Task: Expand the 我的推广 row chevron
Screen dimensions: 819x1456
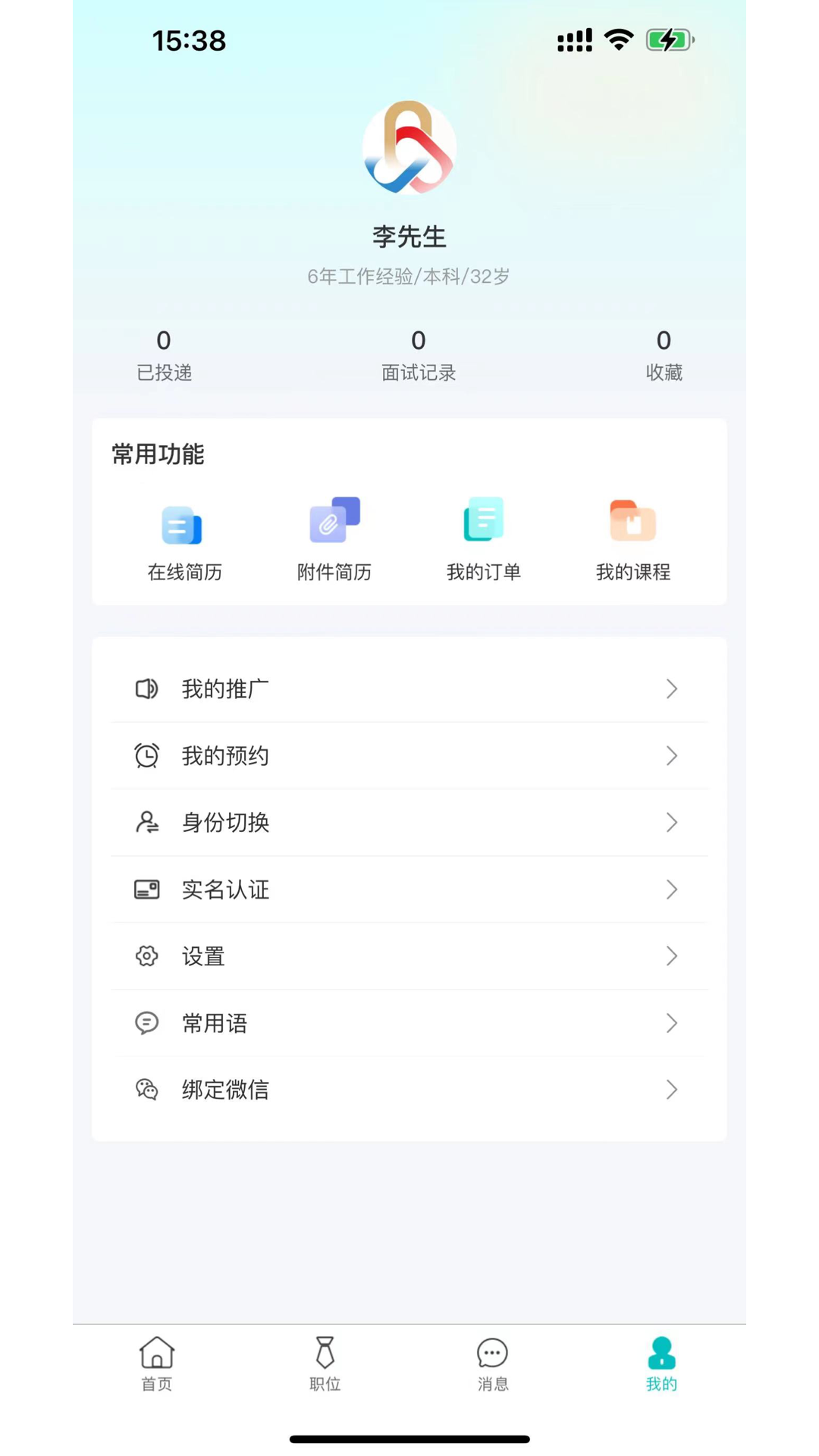Action: click(x=671, y=689)
